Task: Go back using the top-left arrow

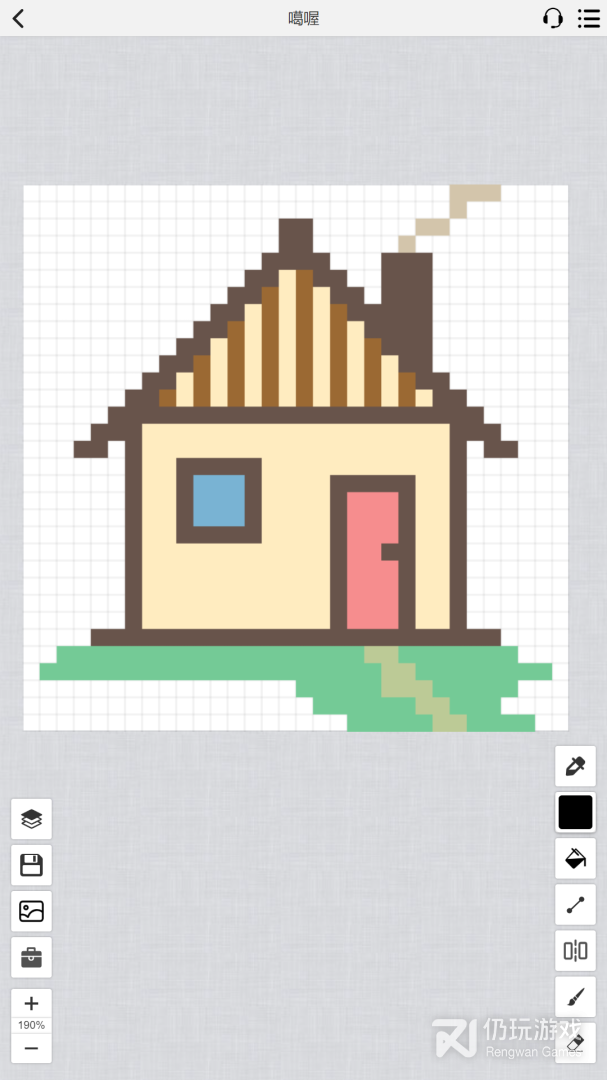Action: pos(18,18)
